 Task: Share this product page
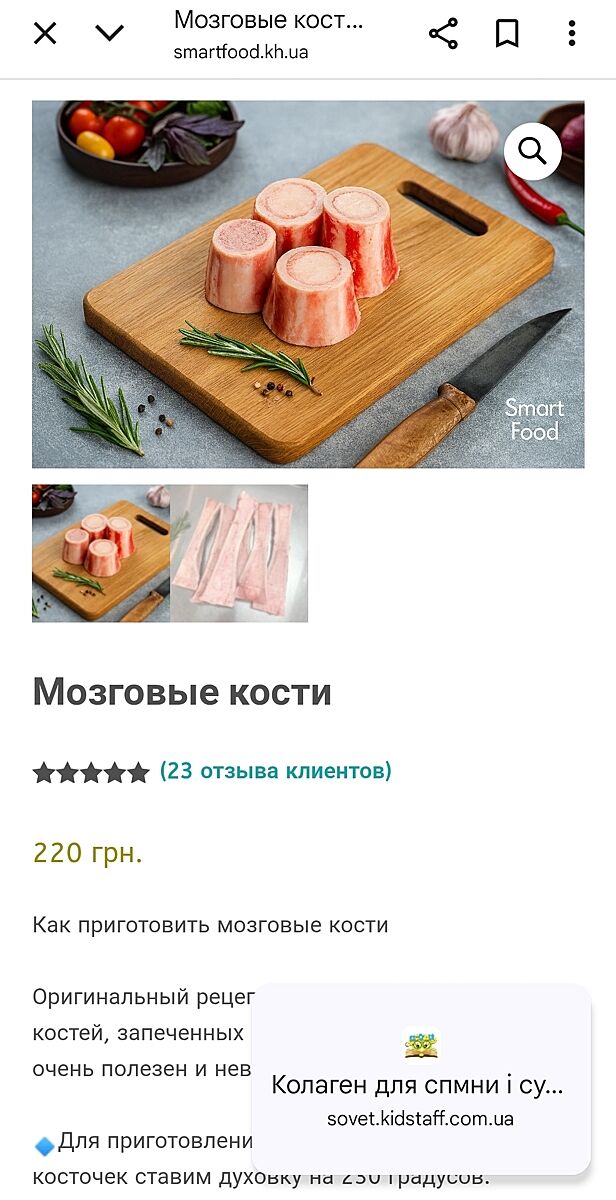pos(443,34)
